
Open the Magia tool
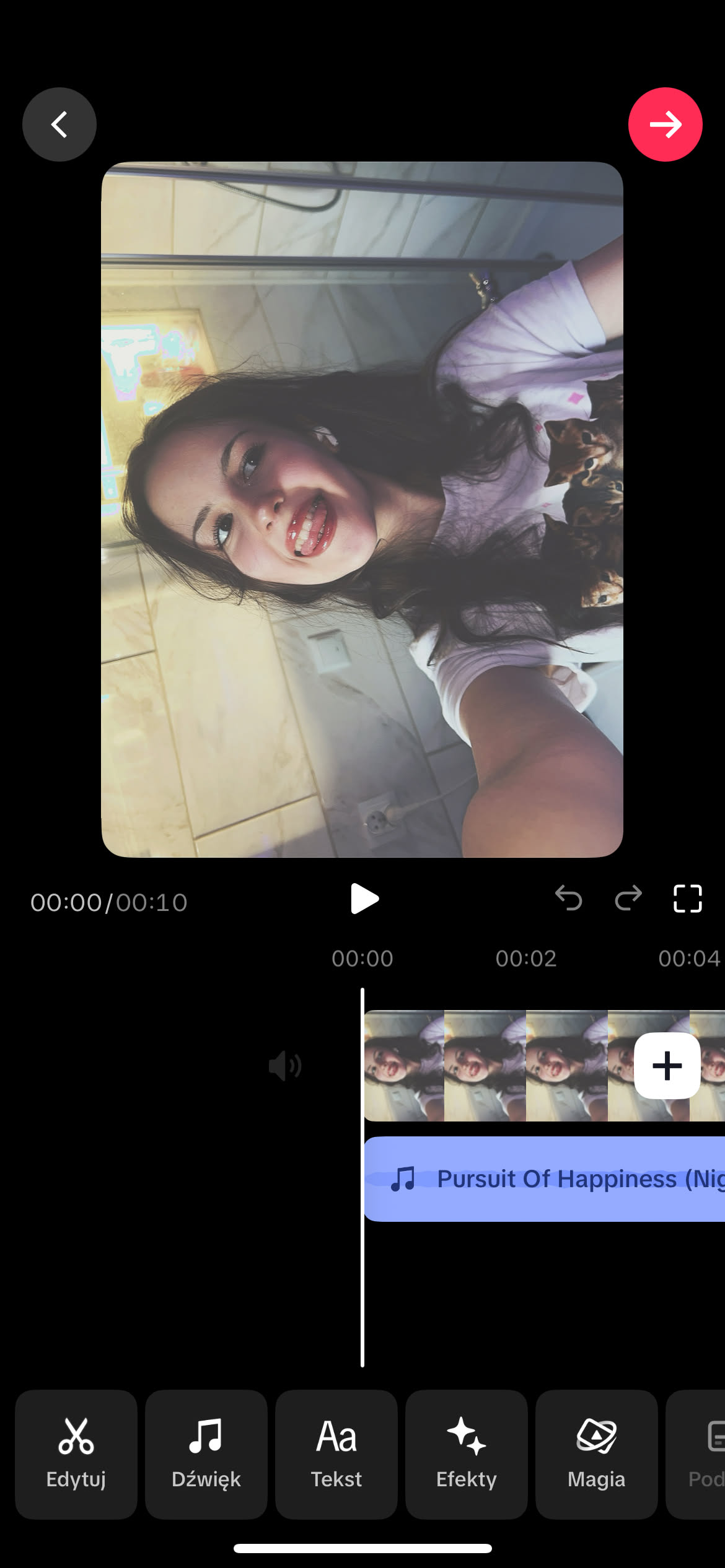click(x=597, y=1454)
